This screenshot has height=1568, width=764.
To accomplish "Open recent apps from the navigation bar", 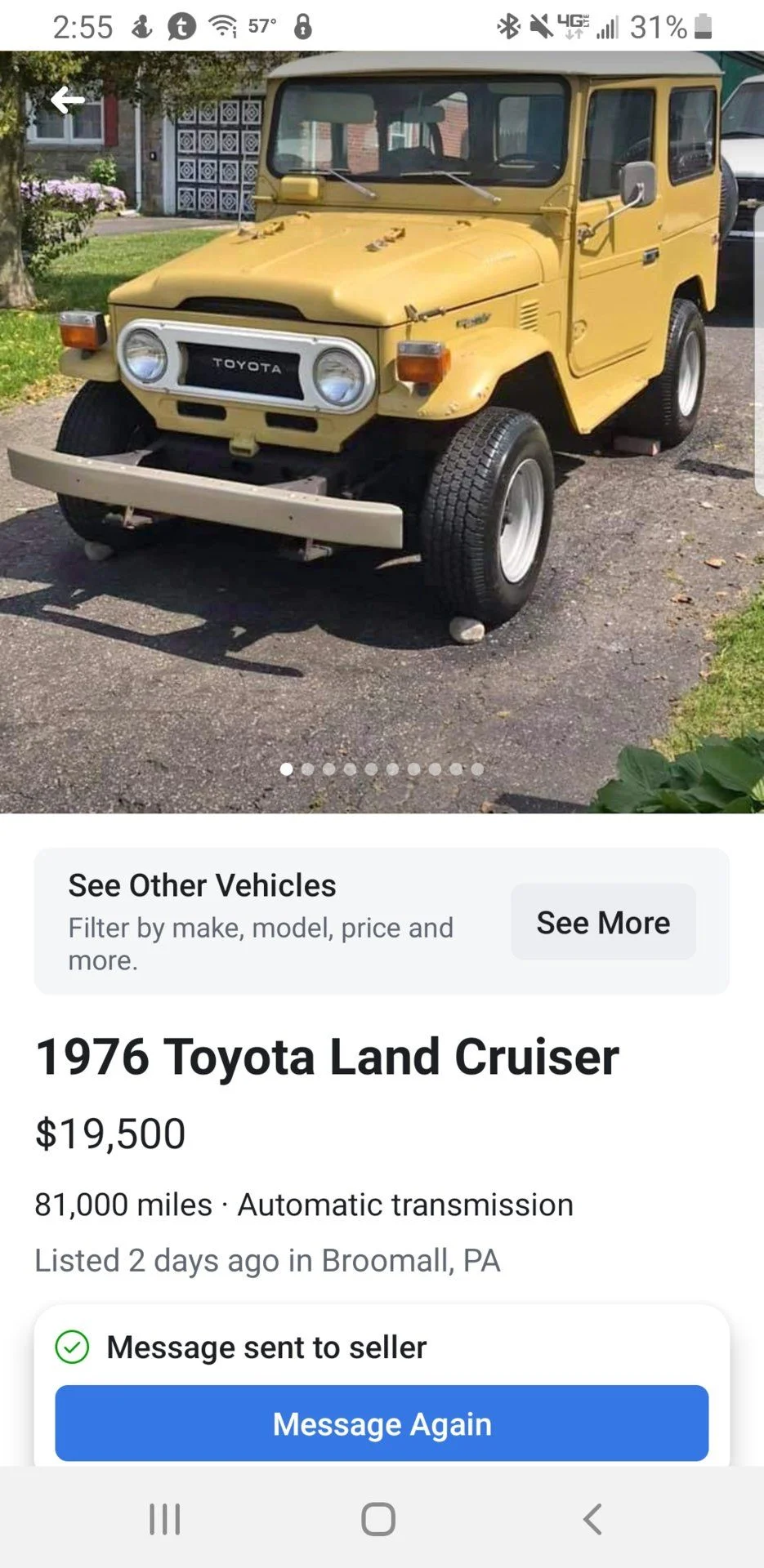I will 165,1519.
